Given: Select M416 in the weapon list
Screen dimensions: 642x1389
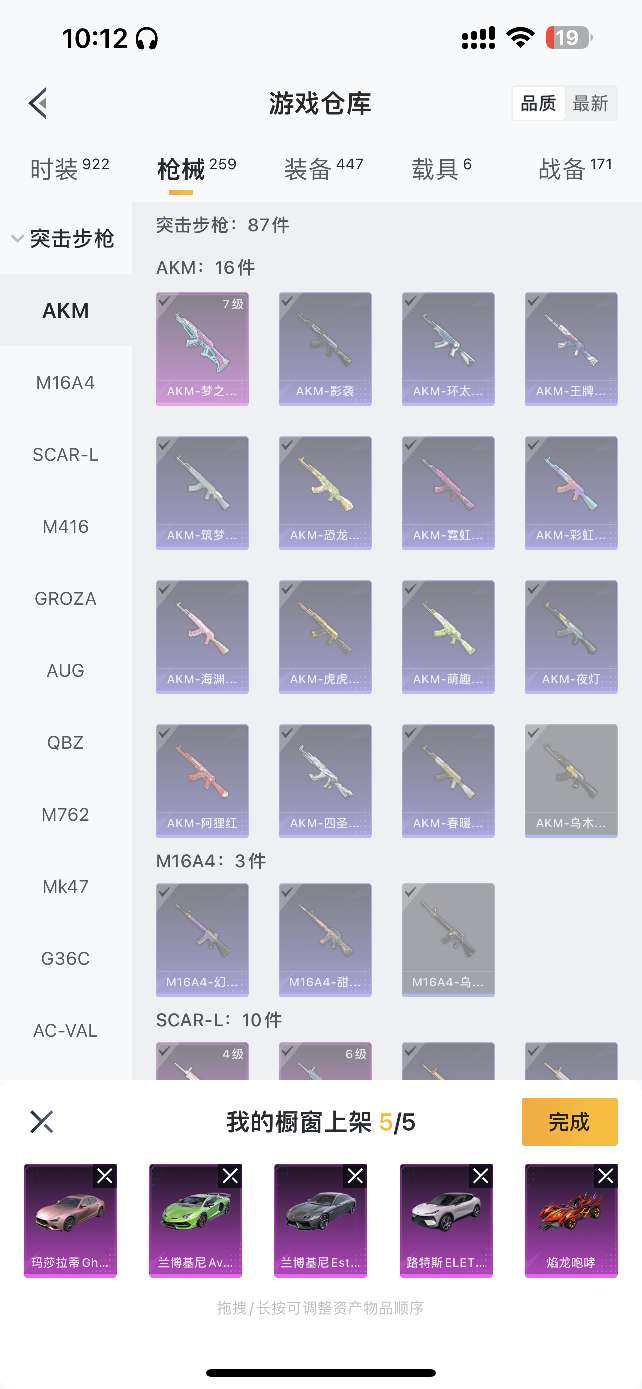Looking at the screenshot, I should (65, 527).
